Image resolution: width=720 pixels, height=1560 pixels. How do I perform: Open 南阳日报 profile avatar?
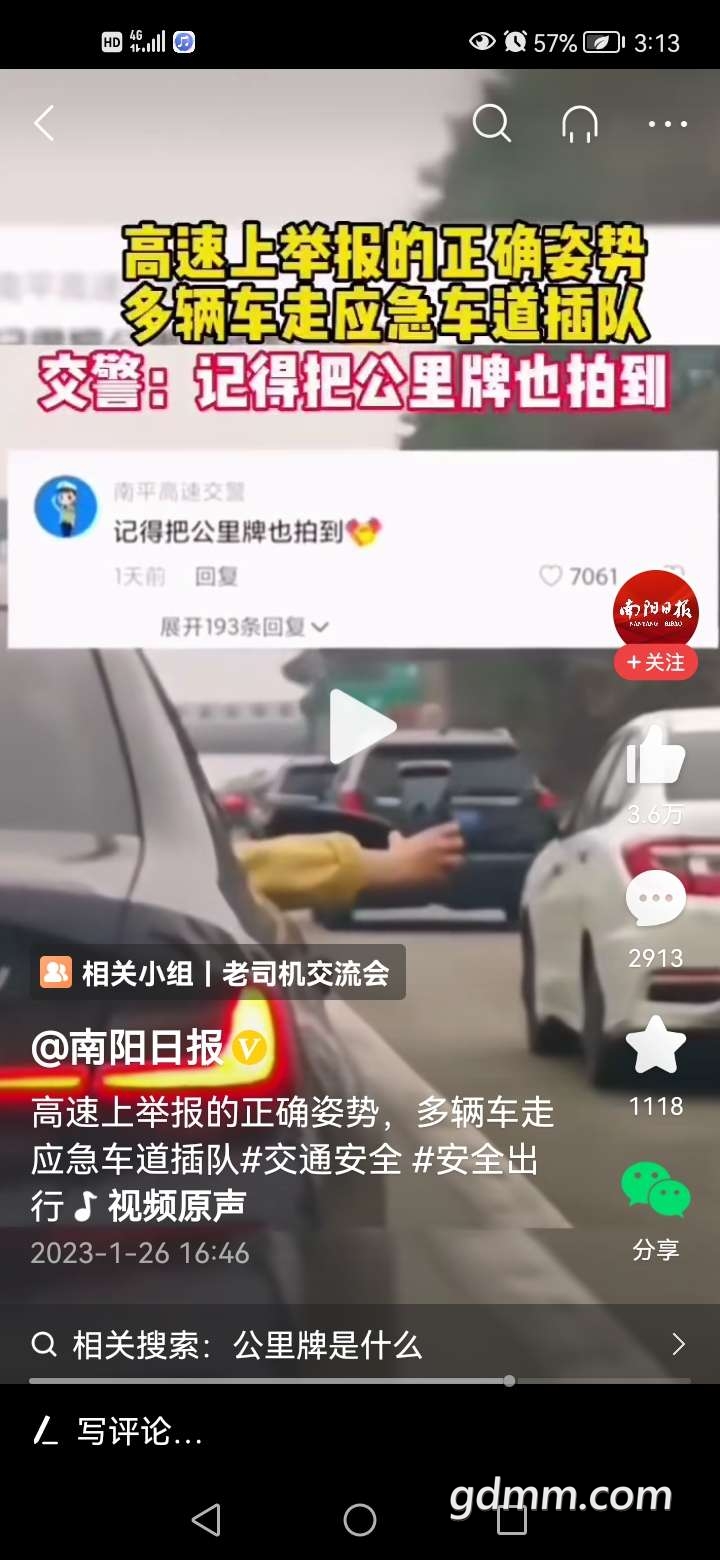[x=655, y=612]
